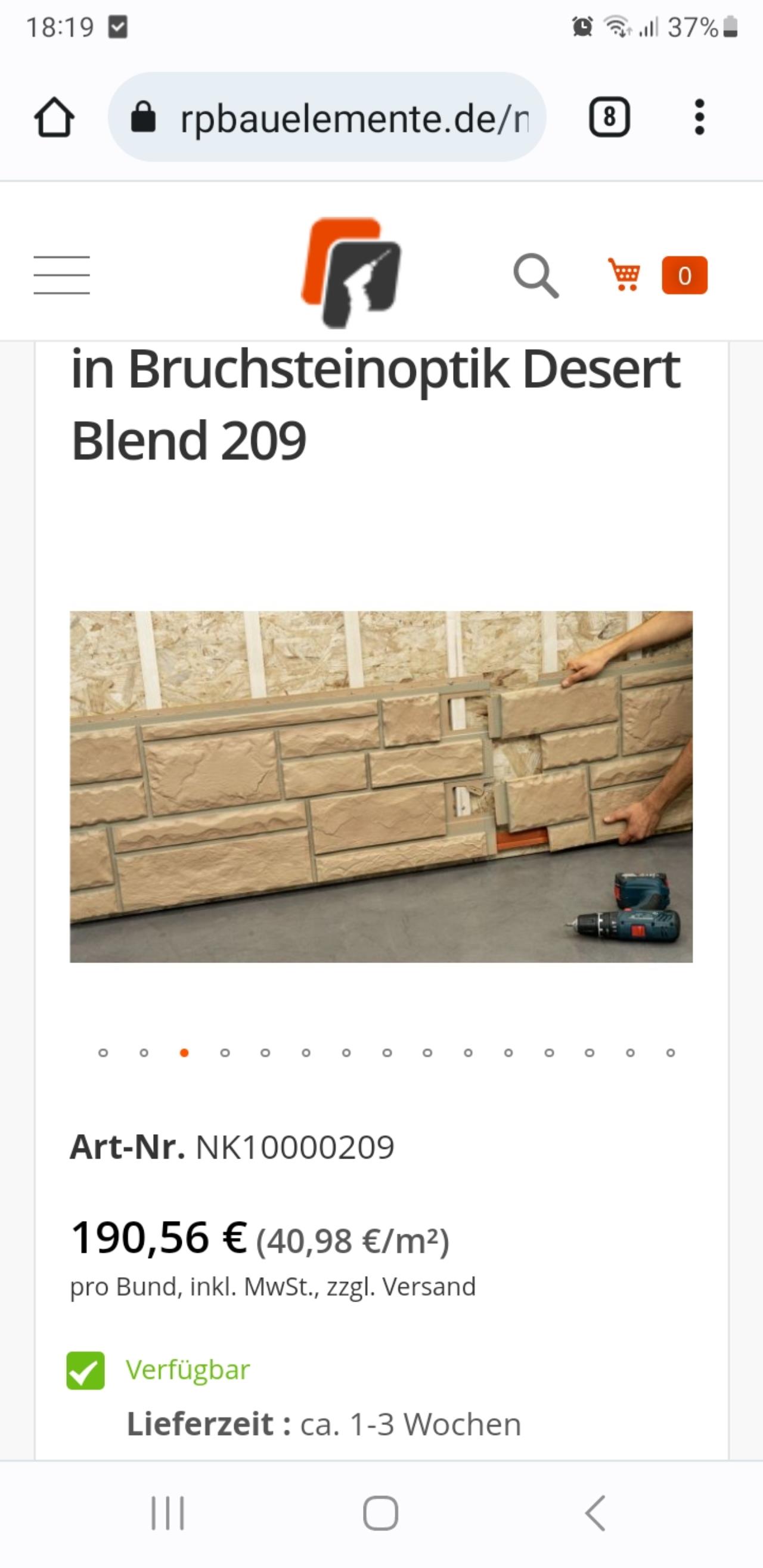Open the browser tab switcher
The image size is (763, 1568).
[609, 117]
